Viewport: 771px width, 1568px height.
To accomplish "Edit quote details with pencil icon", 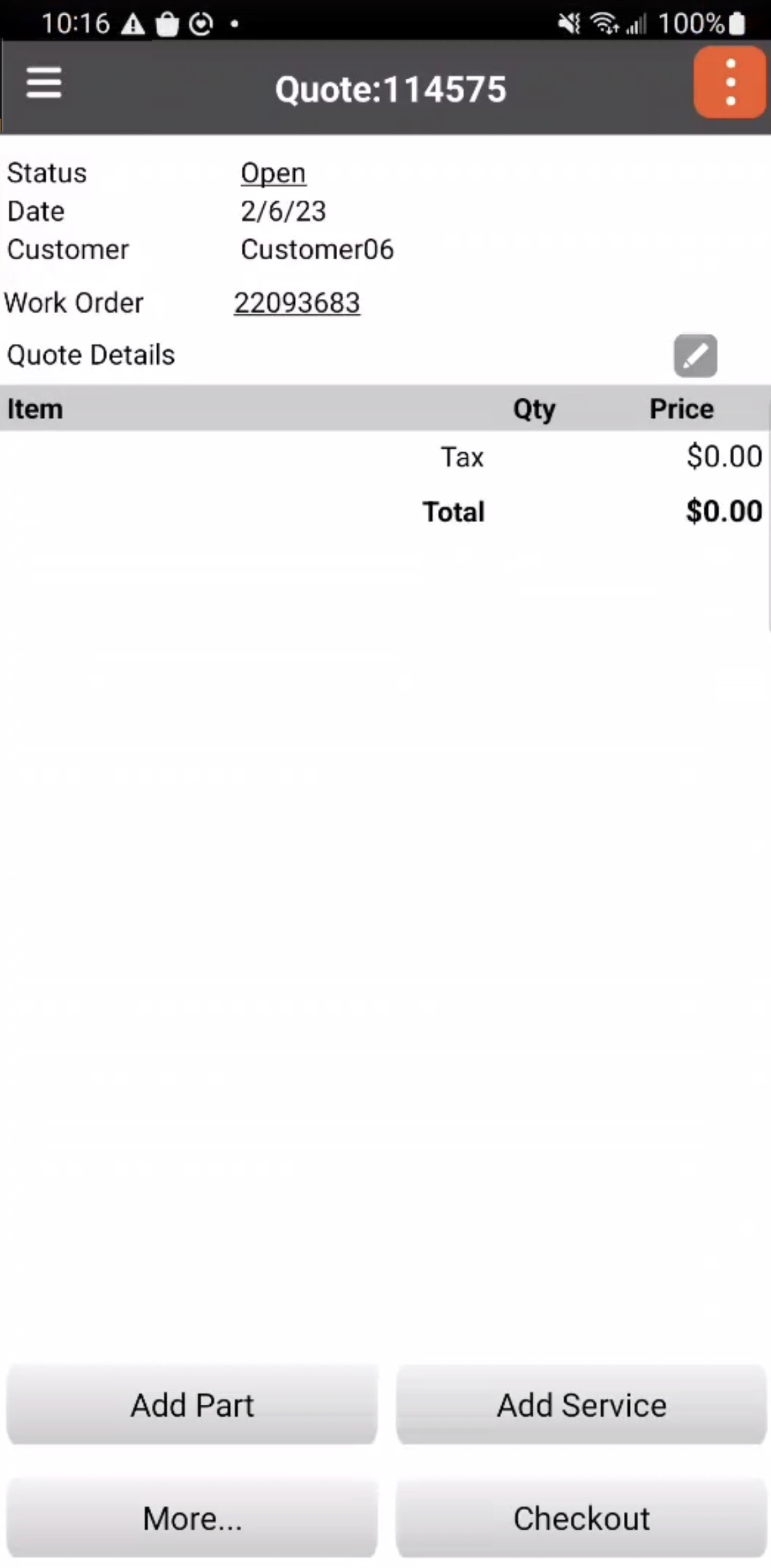I will coord(695,355).
